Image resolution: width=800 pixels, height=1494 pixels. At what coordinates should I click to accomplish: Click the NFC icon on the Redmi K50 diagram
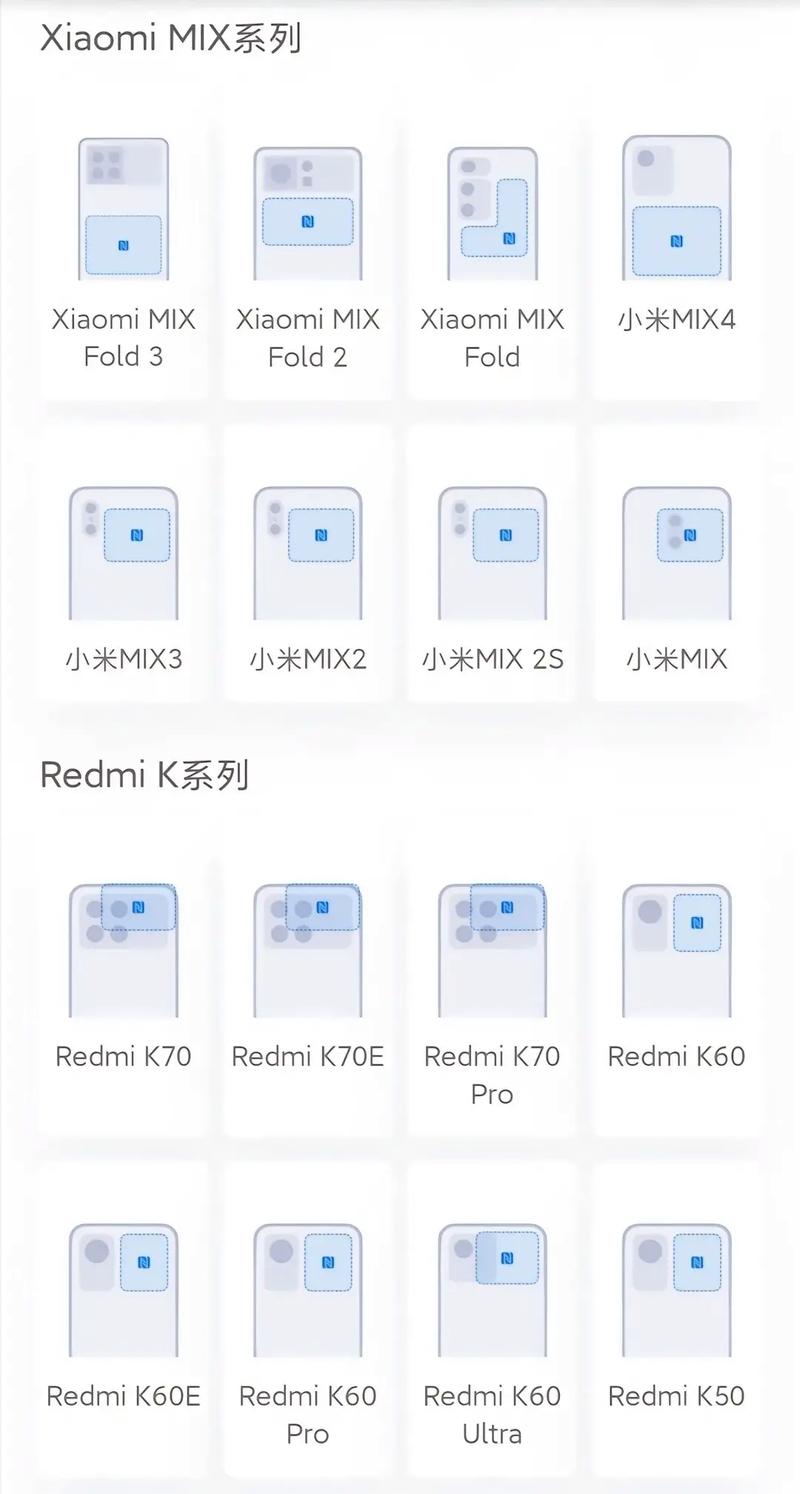coord(698,1263)
